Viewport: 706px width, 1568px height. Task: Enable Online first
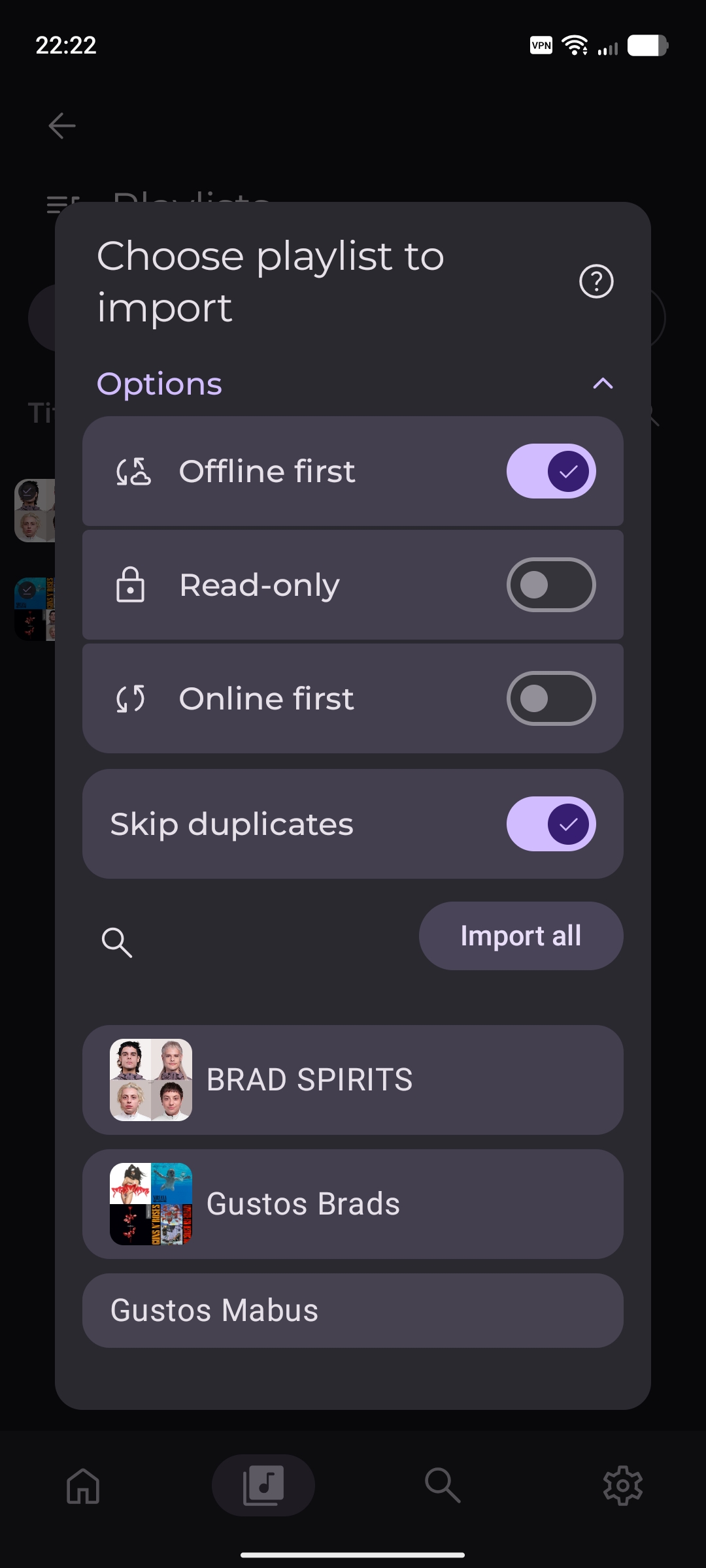click(x=551, y=698)
